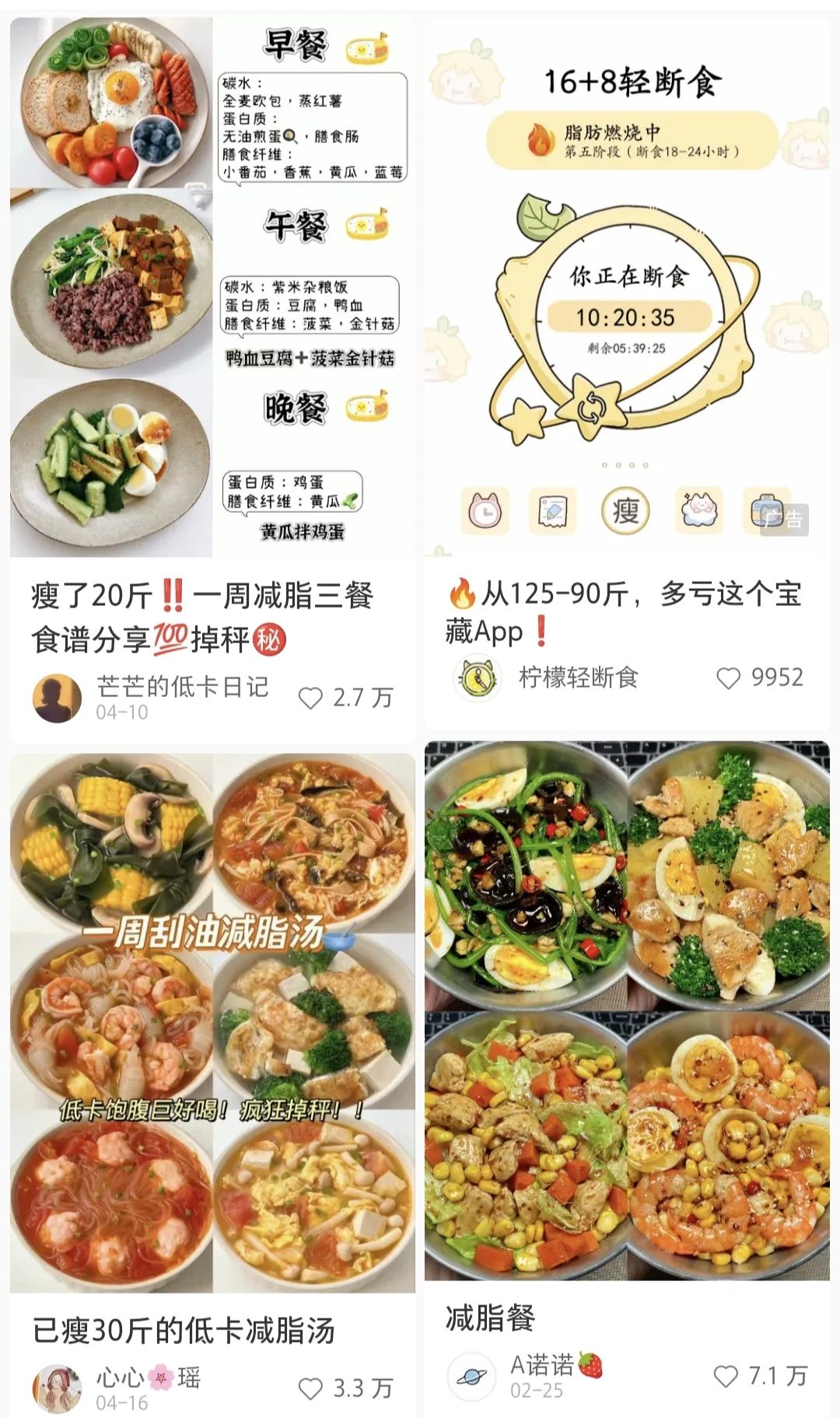This screenshot has width=840, height=1418.
Task: Like the soup post by 心心瑶
Action: tap(311, 1388)
